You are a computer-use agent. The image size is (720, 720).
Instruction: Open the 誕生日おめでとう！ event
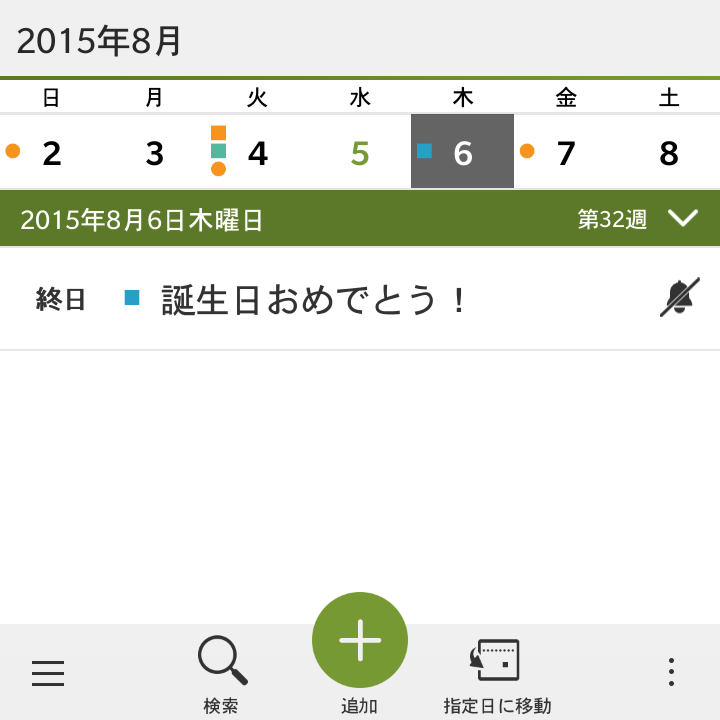(x=314, y=299)
